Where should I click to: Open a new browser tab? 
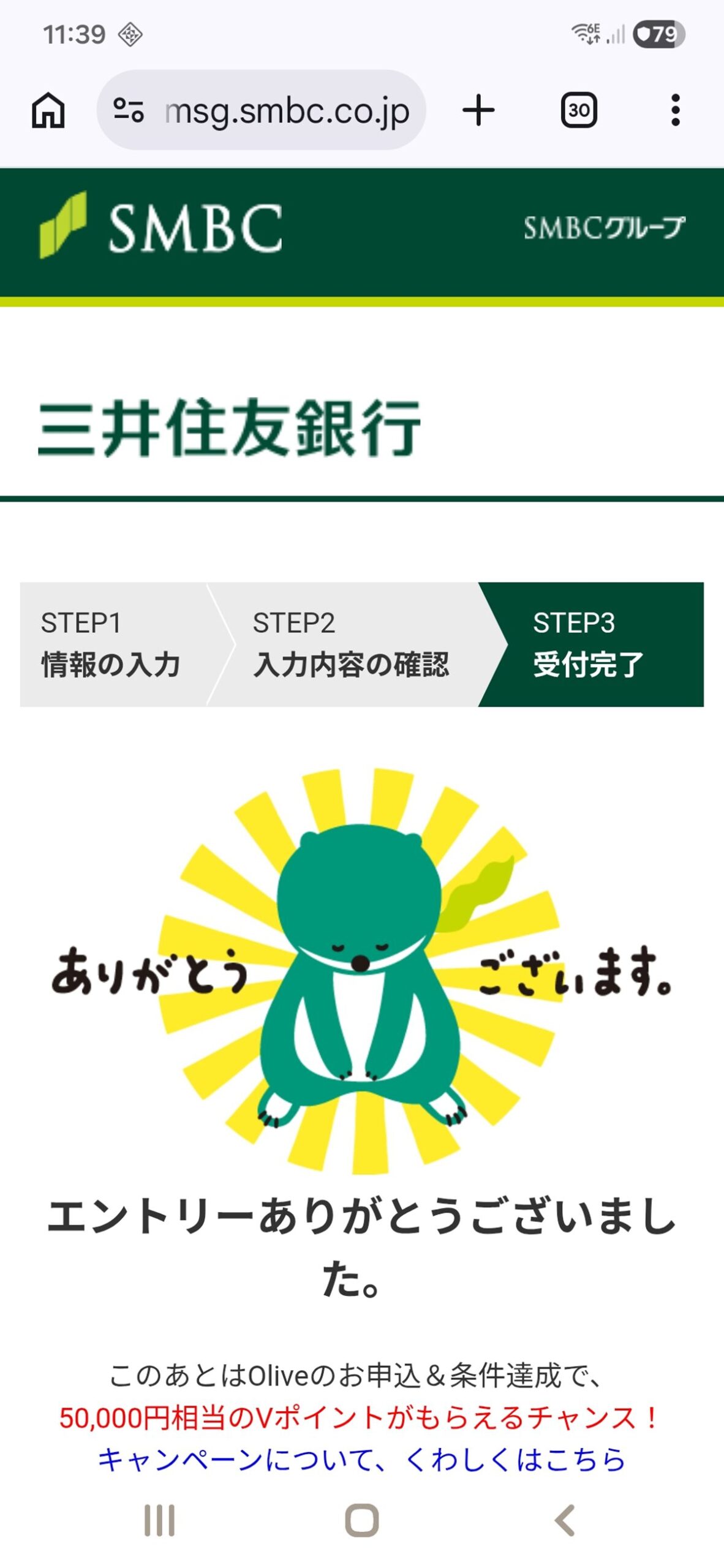click(478, 111)
